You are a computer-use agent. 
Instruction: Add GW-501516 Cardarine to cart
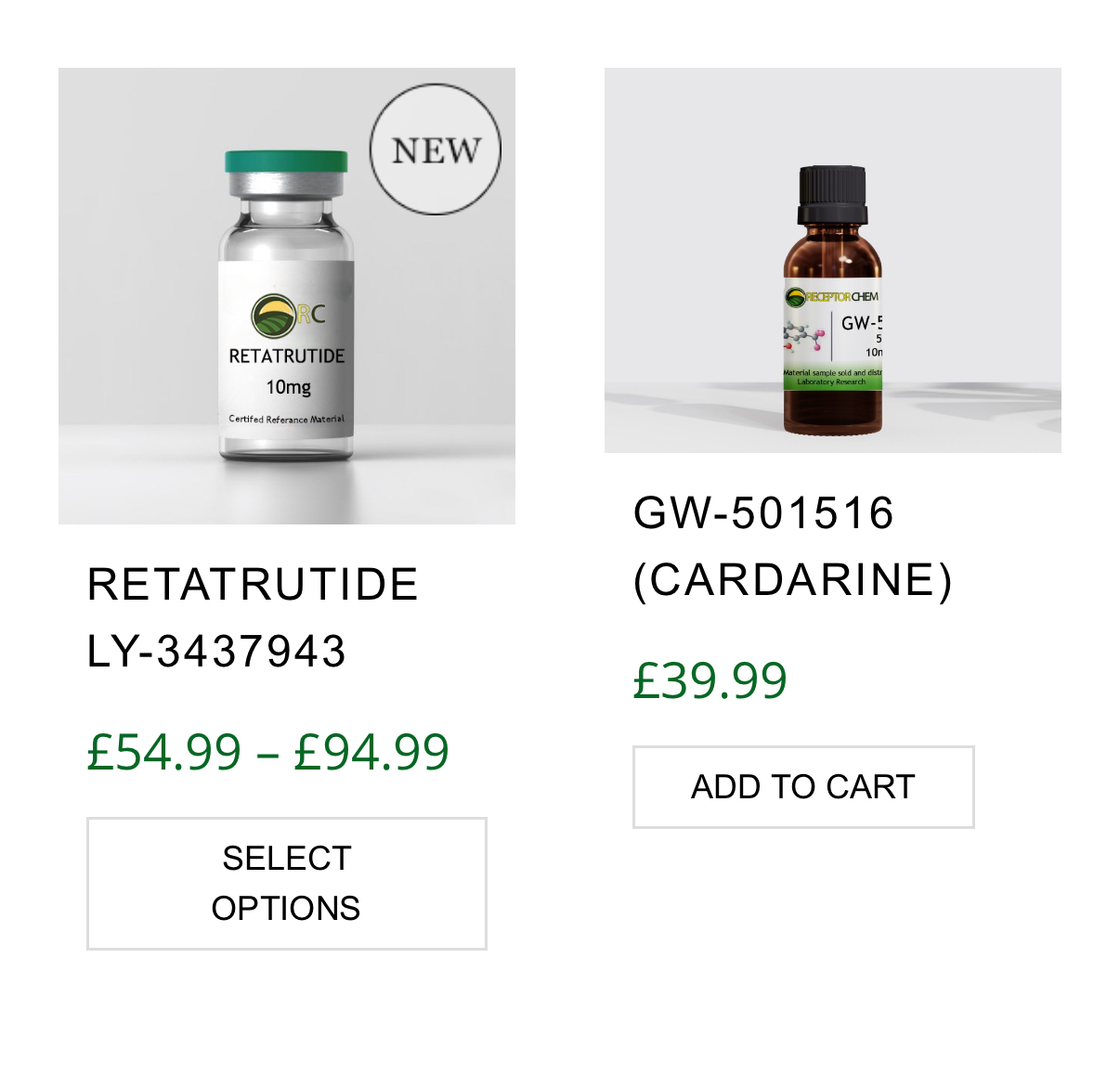point(803,786)
